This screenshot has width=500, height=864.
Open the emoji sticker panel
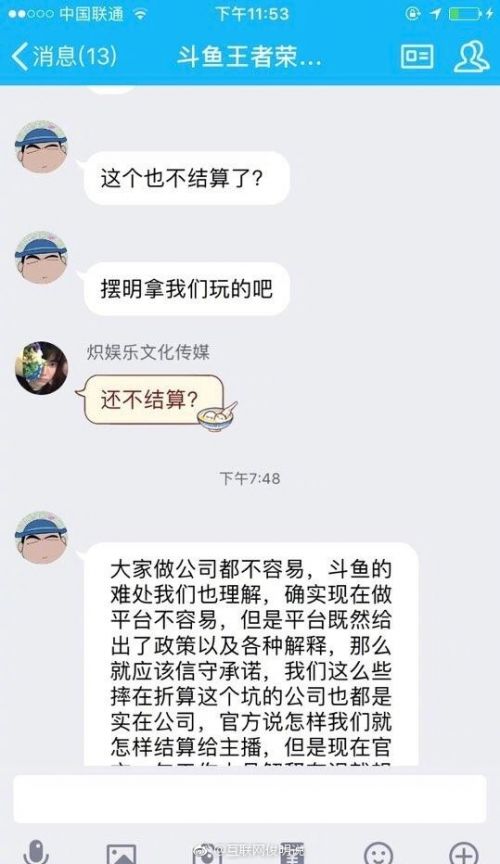378,853
